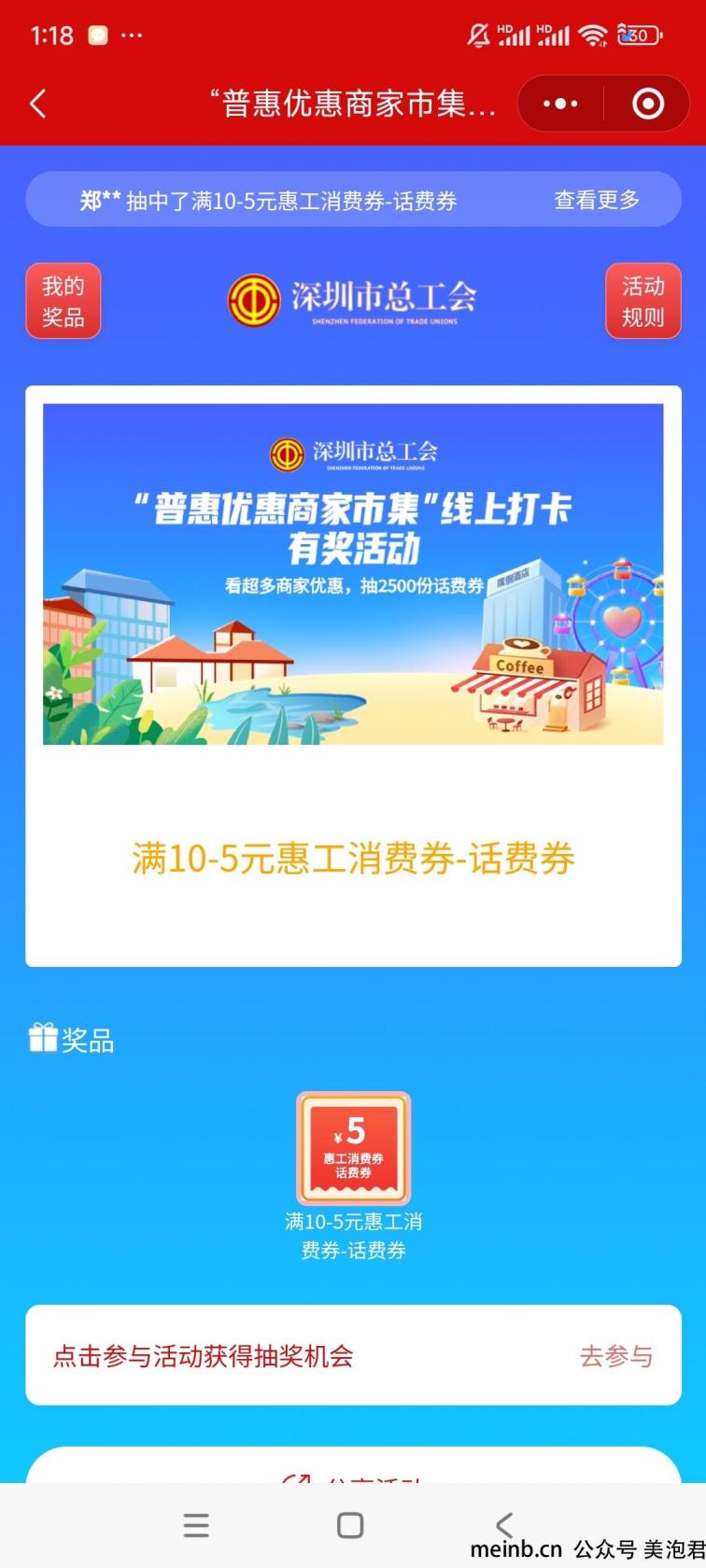
Task: Tap 查看更多 to see more winners
Action: pos(597,200)
